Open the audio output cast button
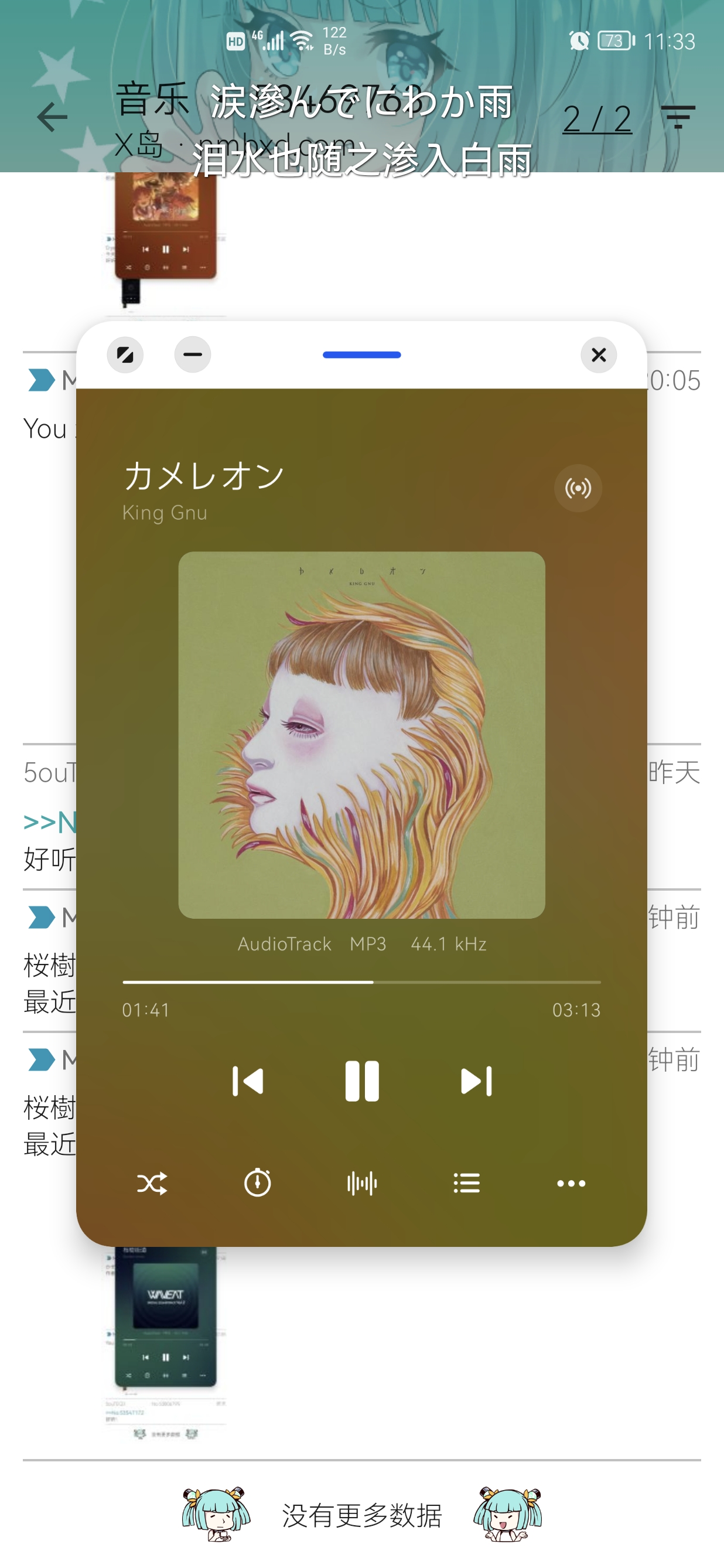Screen dimensions: 724x1568 (578, 488)
